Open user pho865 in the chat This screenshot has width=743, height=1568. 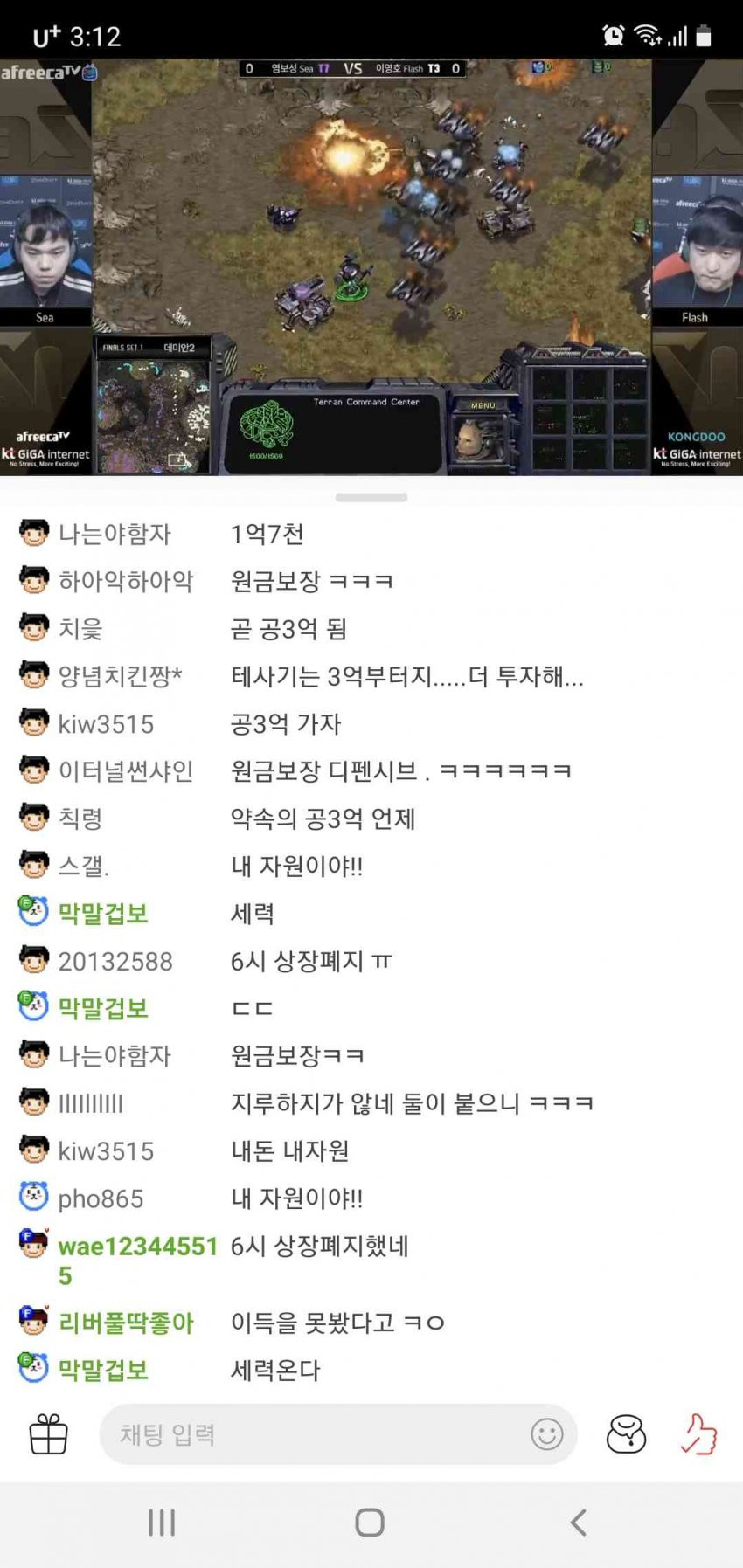point(101,1198)
